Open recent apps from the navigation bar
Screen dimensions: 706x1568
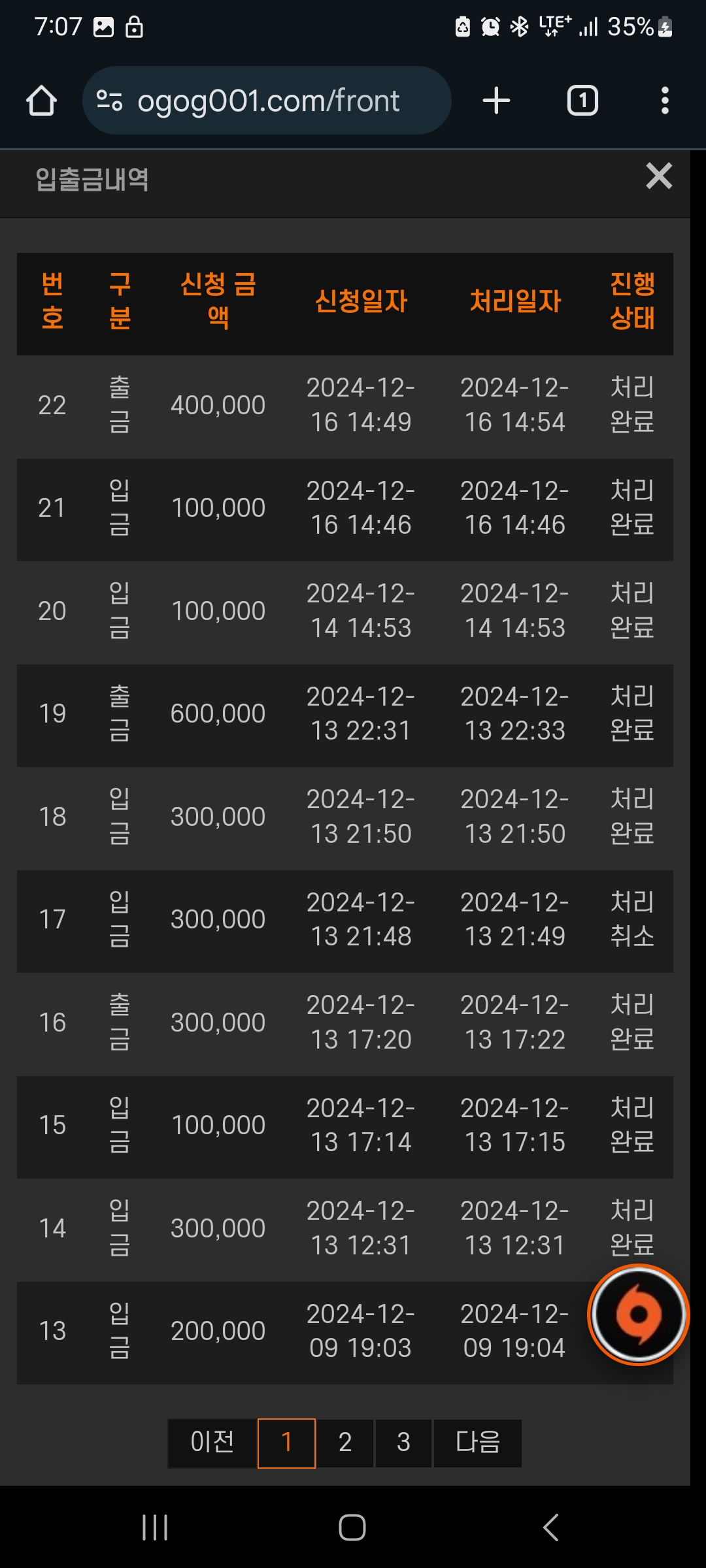coord(155,1527)
